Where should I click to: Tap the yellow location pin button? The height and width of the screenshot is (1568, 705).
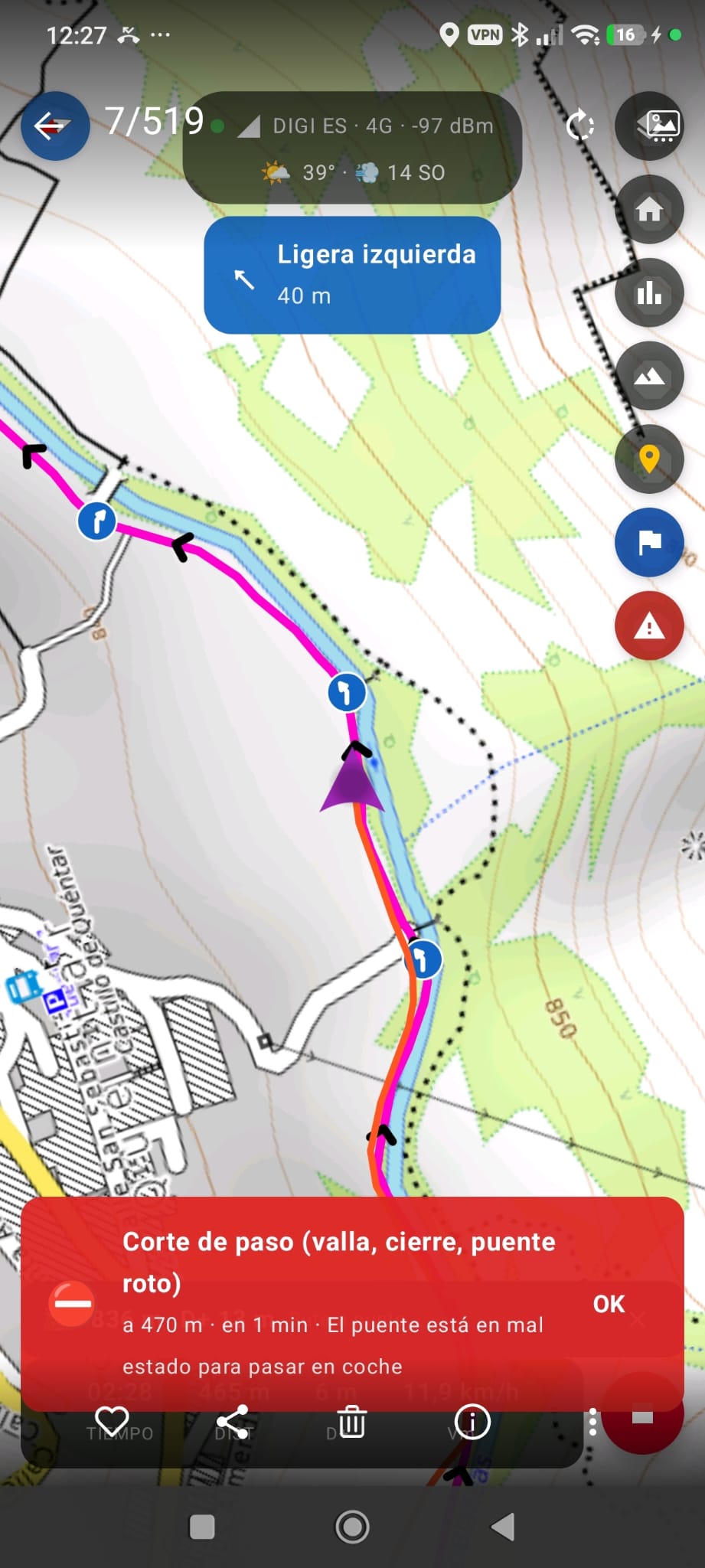point(649,459)
